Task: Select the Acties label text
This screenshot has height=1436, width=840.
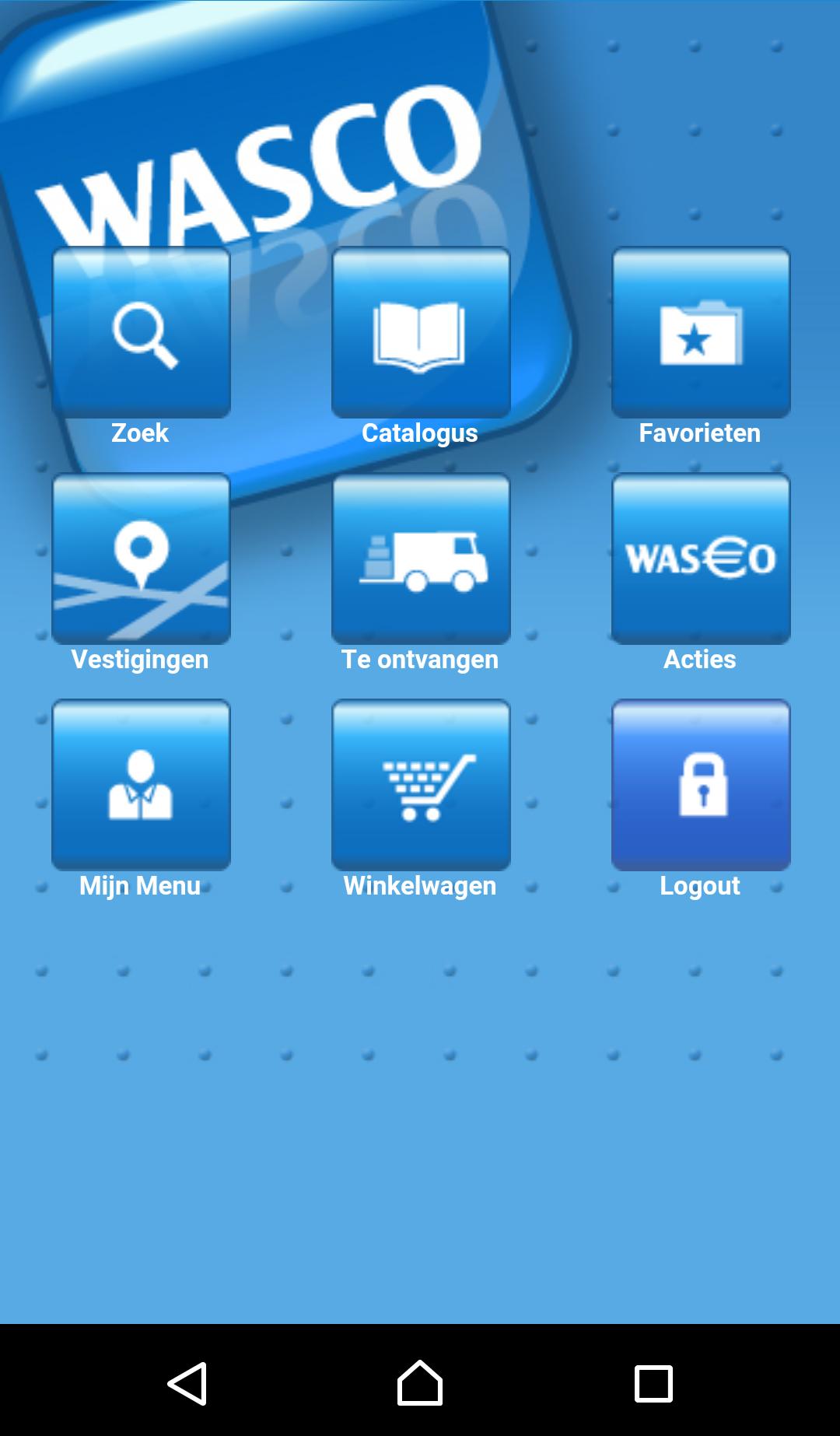Action: tap(700, 659)
